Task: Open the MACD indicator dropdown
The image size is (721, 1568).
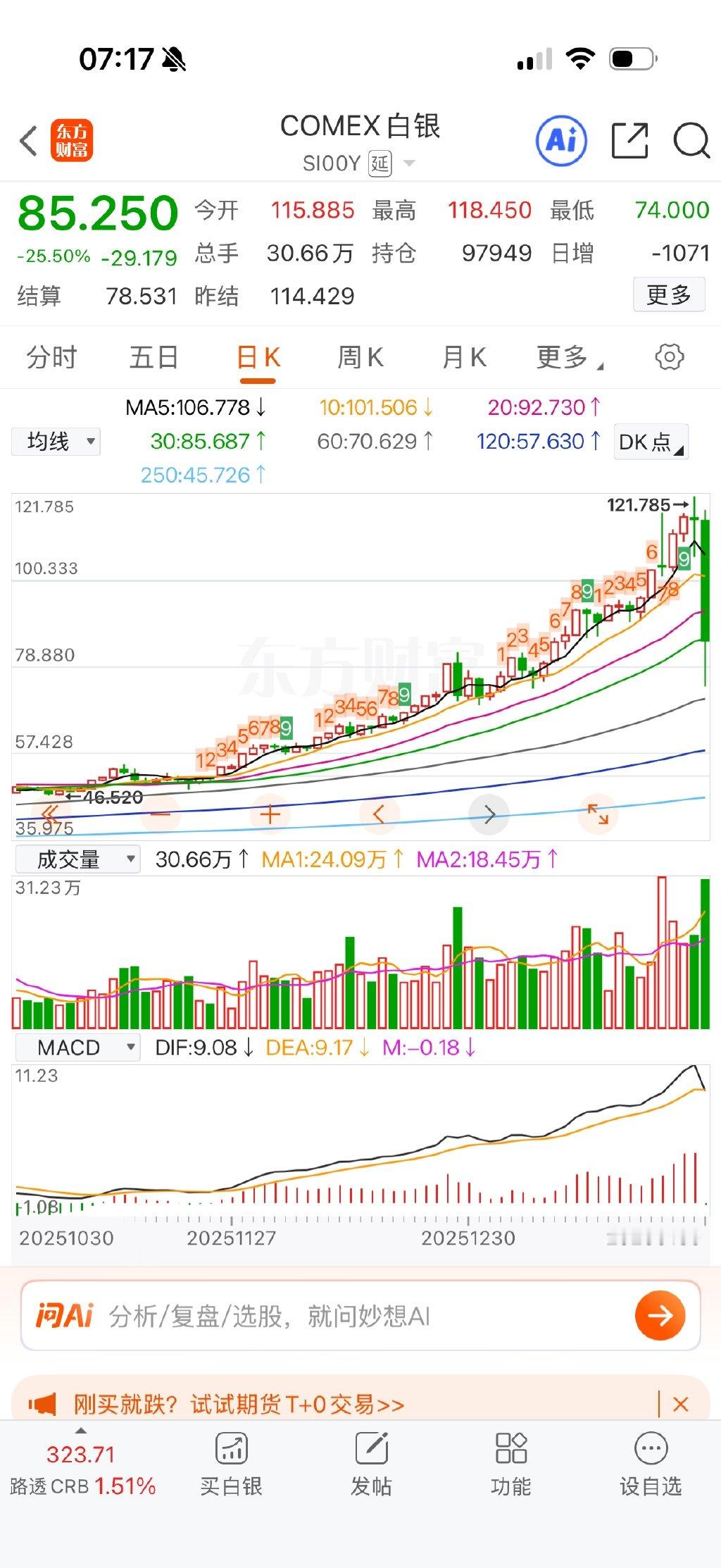Action: (x=77, y=1047)
